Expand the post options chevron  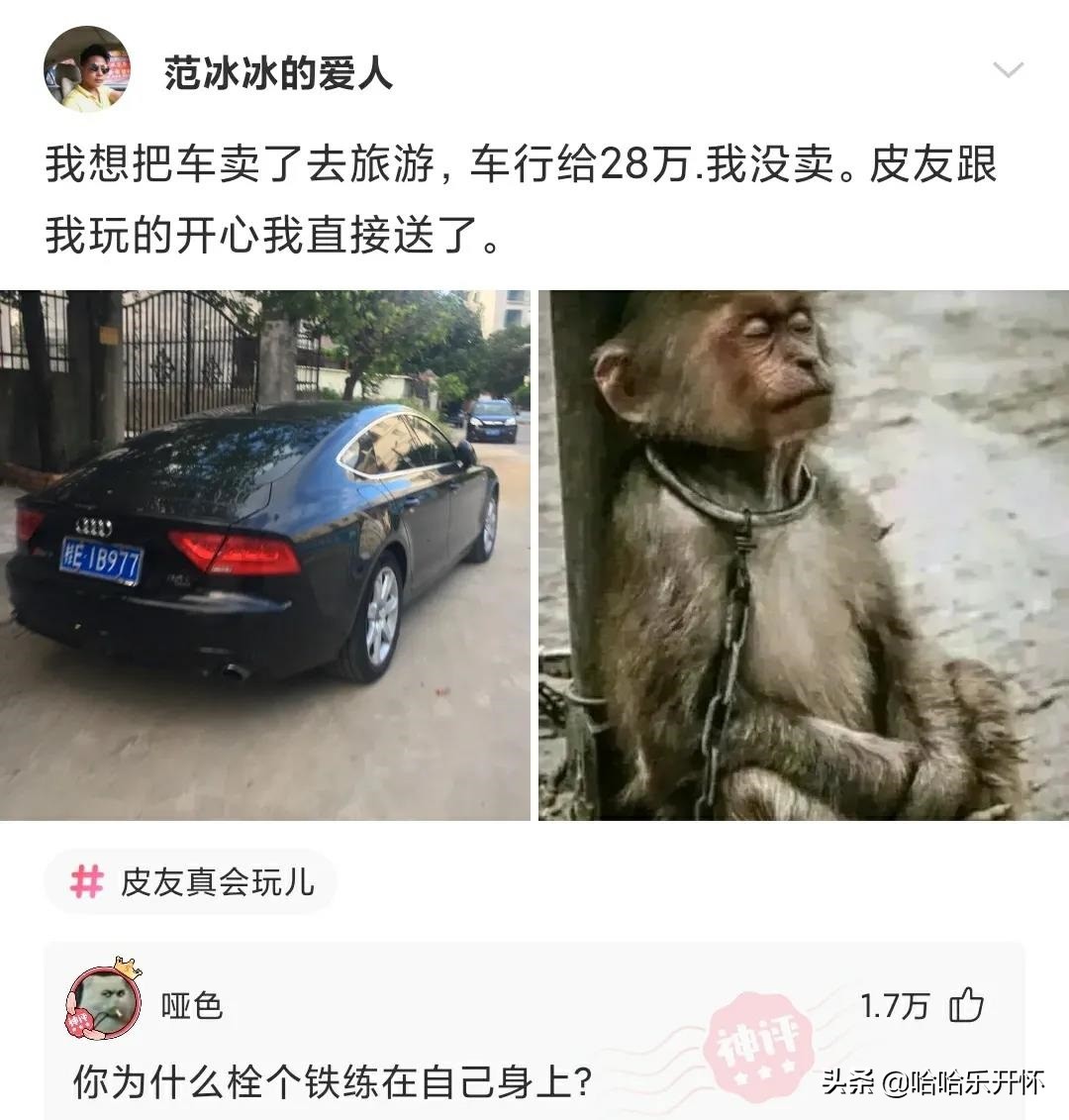tap(1008, 70)
